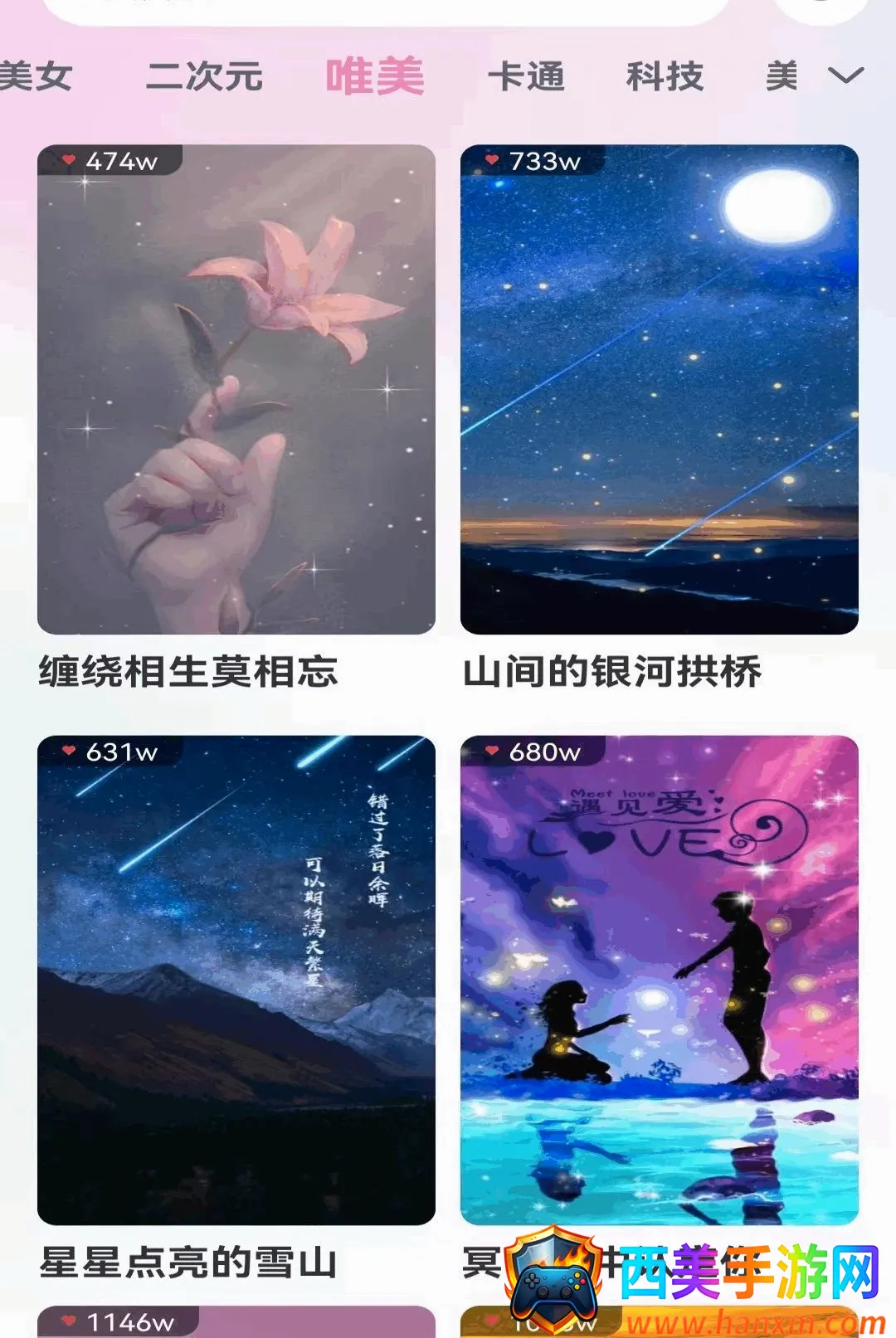Viewport: 896px width, 1338px height.
Task: Switch to the 卡通 category
Action: coord(526,76)
